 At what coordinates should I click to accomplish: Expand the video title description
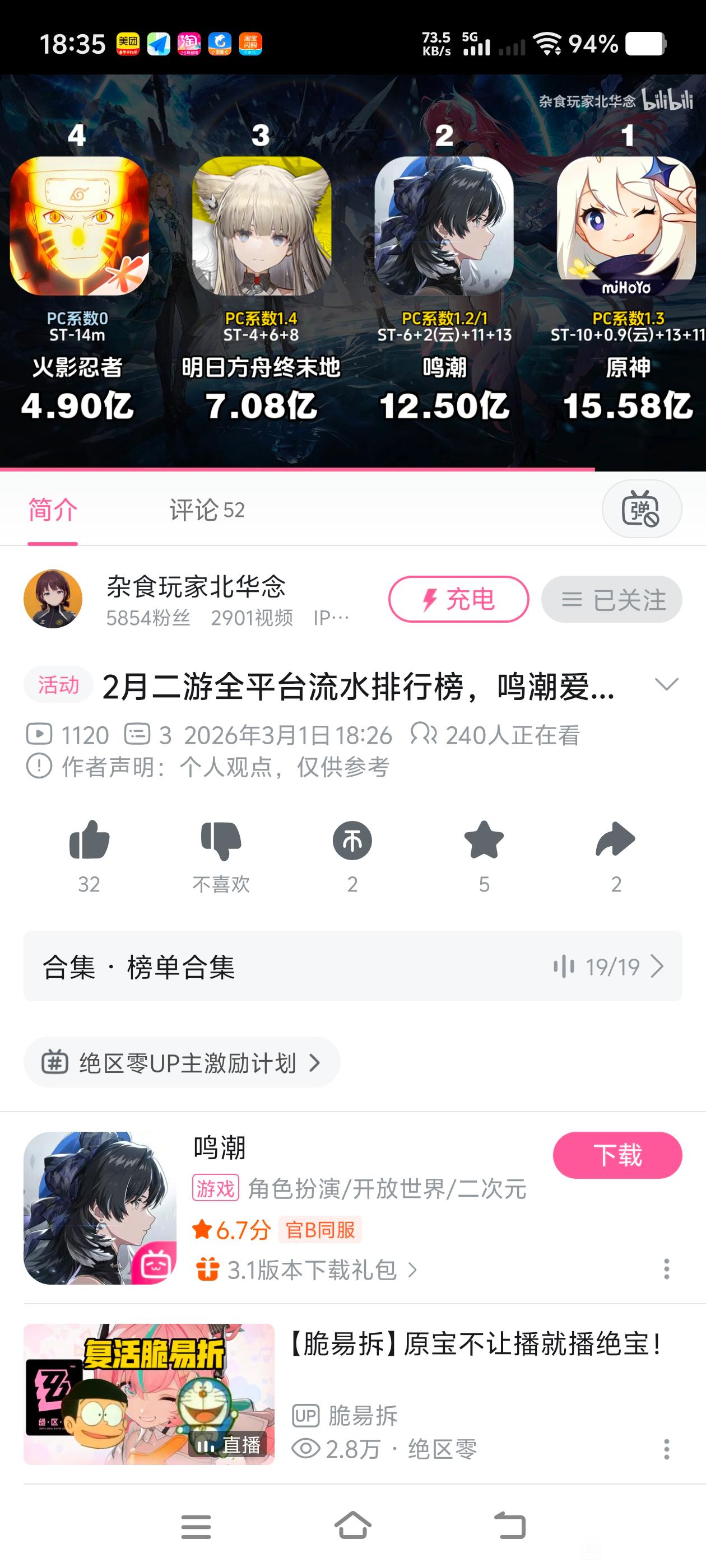tap(666, 685)
